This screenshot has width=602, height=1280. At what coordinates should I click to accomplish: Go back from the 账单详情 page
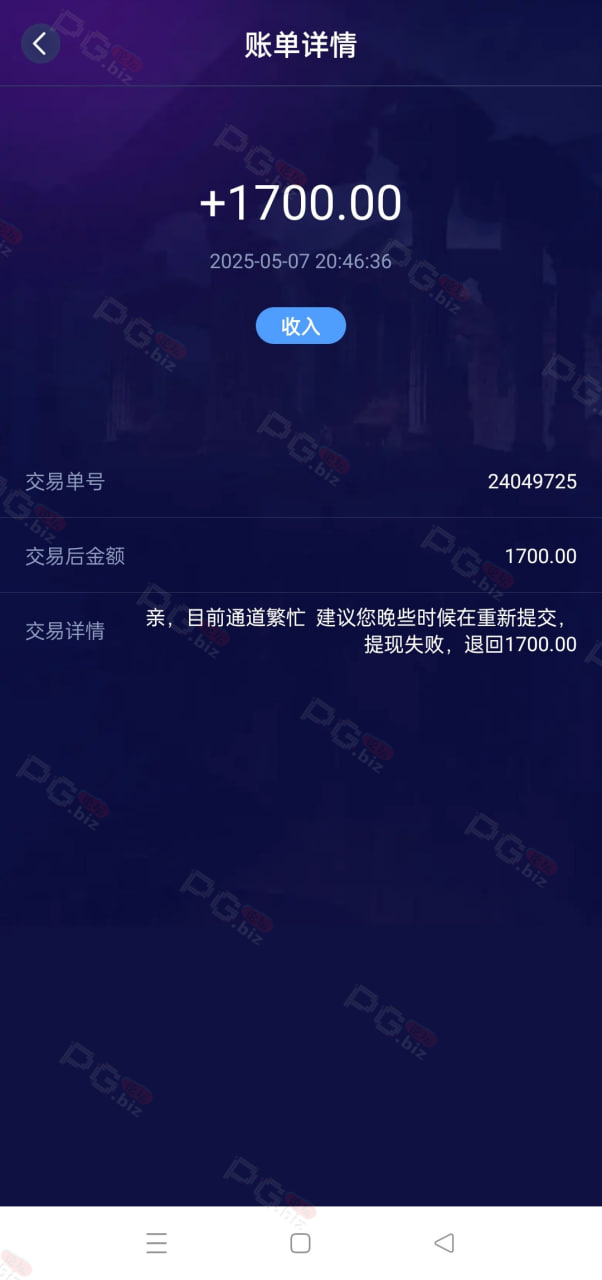[x=40, y=44]
